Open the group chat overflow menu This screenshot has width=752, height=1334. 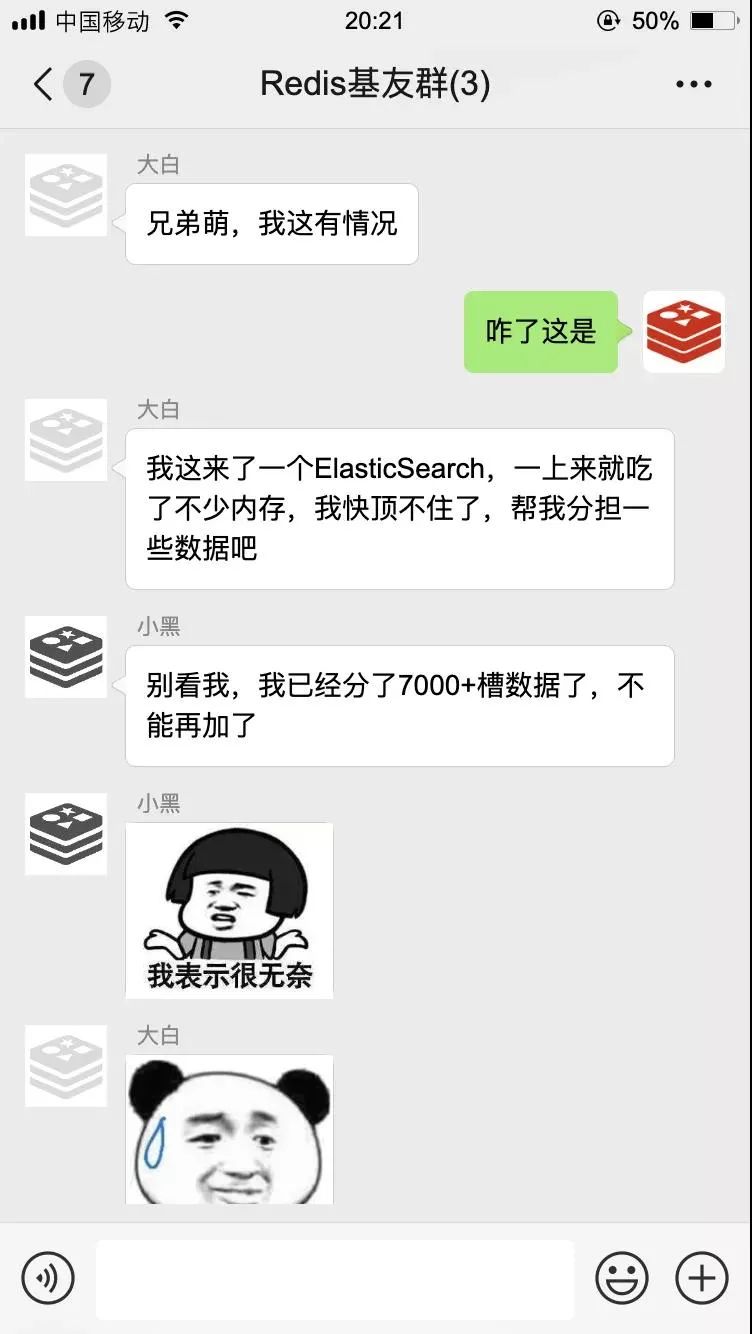pyautogui.click(x=693, y=84)
